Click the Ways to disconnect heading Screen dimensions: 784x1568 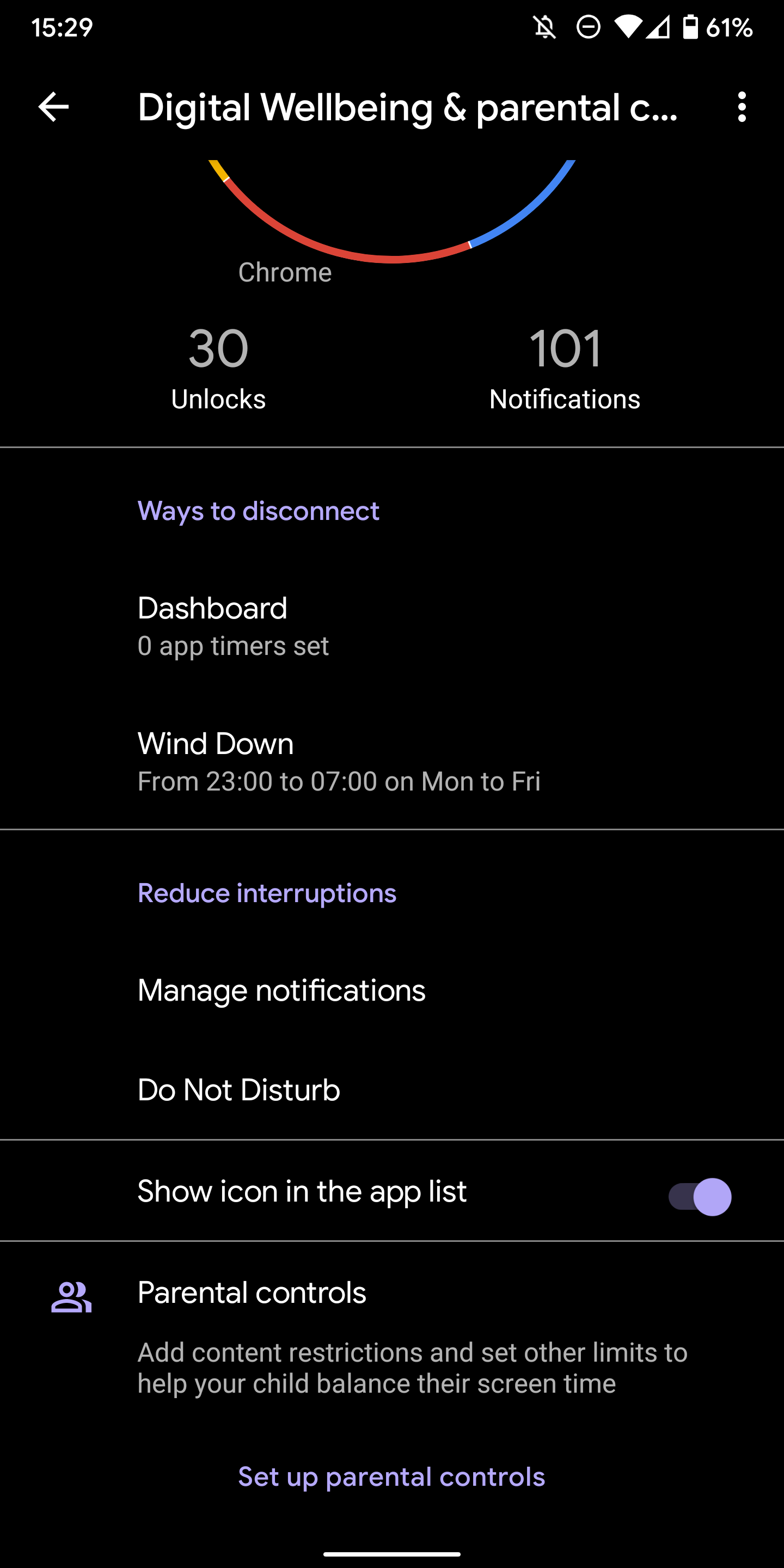coord(258,511)
